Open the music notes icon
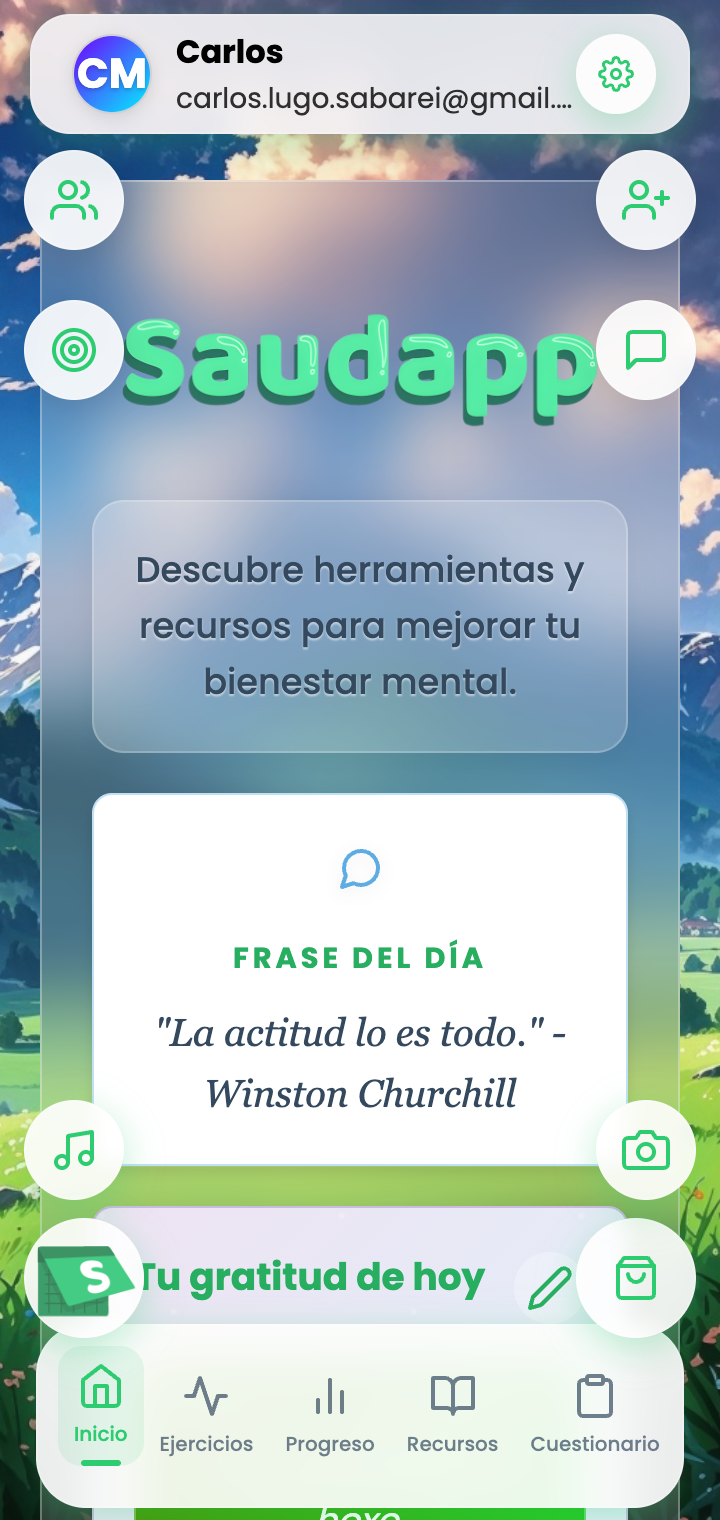The height and width of the screenshot is (1520, 720). (73, 1149)
